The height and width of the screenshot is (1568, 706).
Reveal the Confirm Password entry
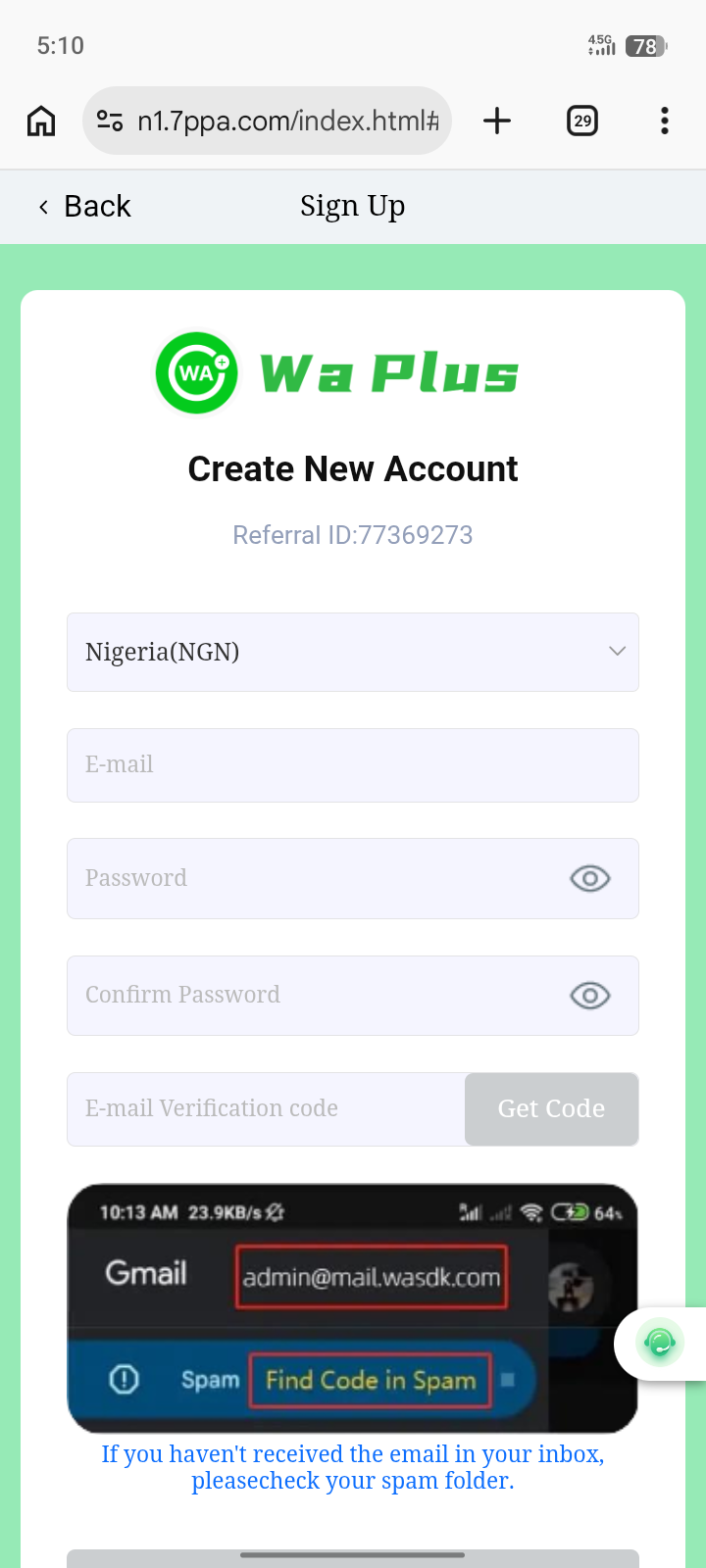[589, 996]
